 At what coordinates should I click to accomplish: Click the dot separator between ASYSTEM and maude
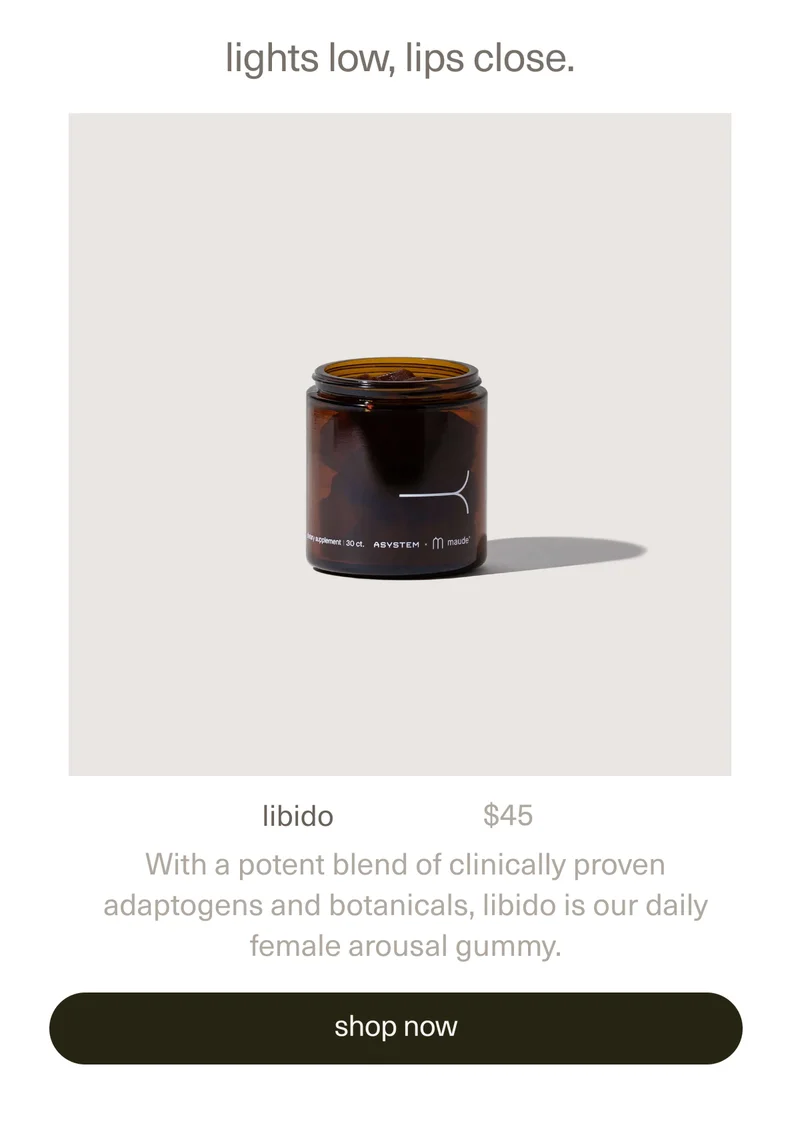pyautogui.click(x=426, y=542)
